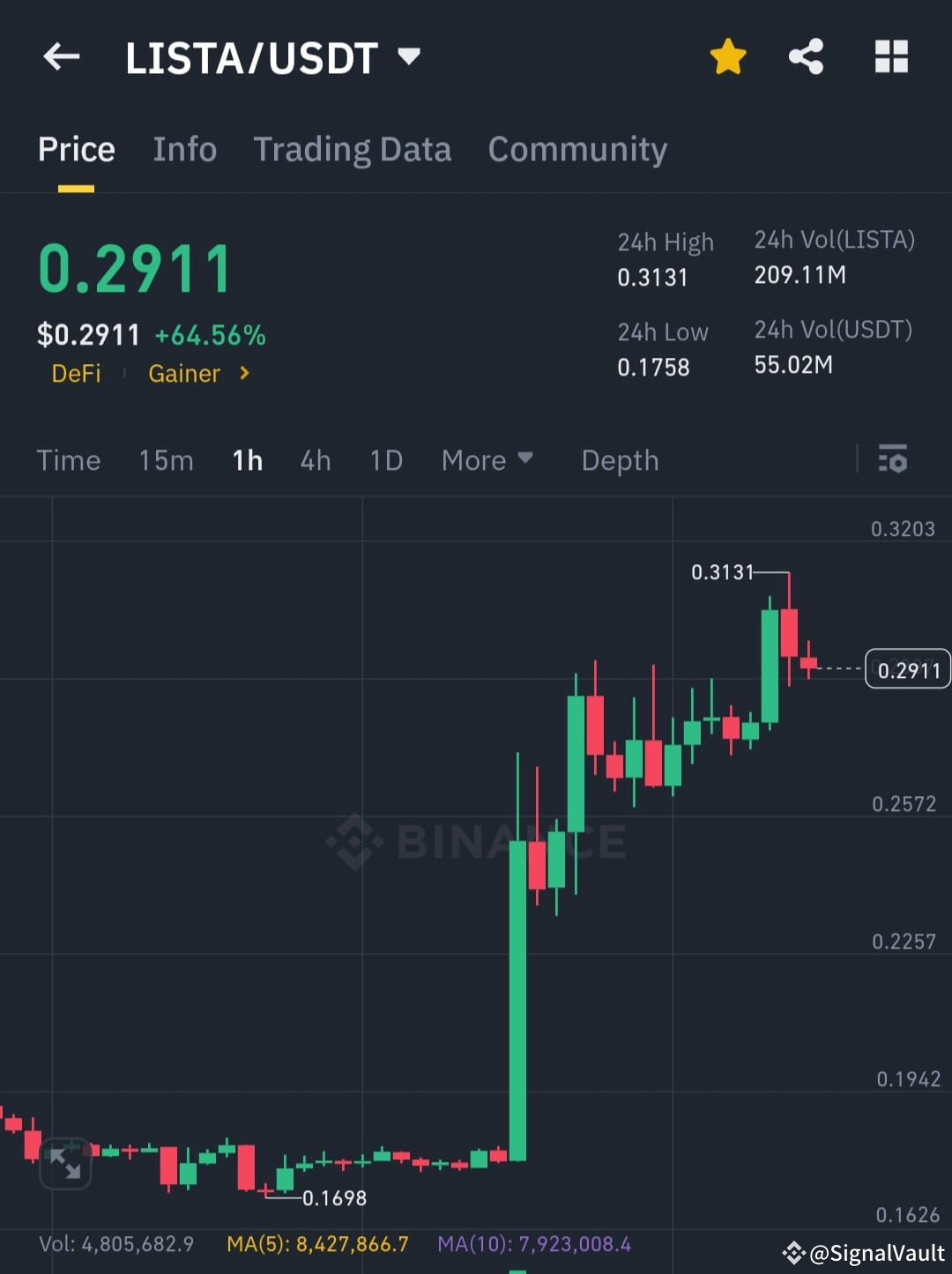Tap the back arrow to exit chart
This screenshot has height=1274, width=952.
coord(60,56)
